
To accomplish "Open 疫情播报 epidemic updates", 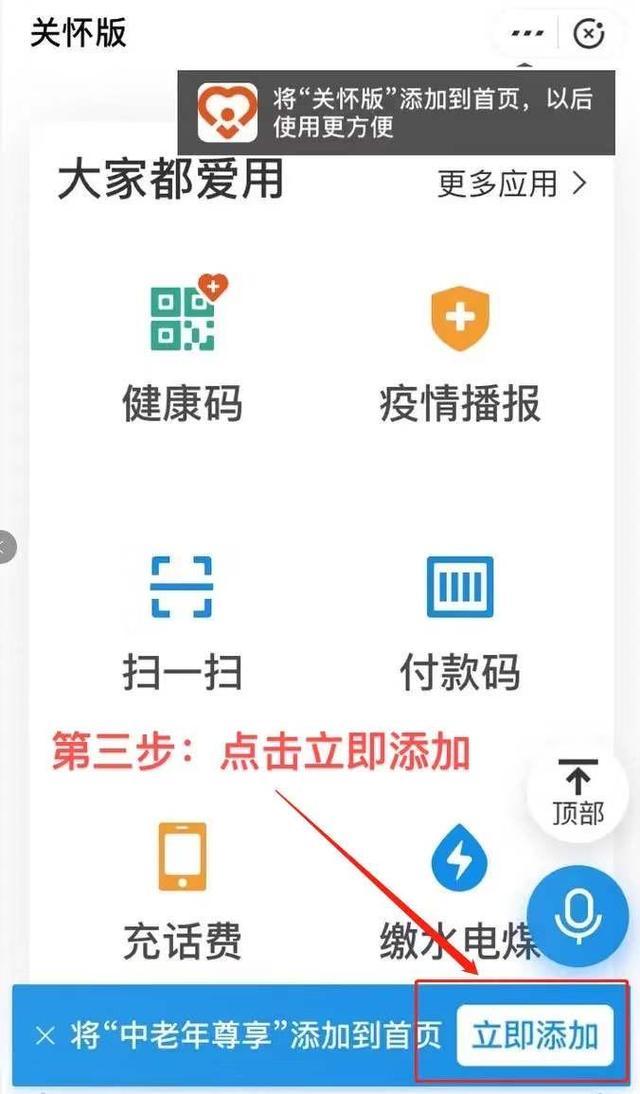I will (x=459, y=350).
